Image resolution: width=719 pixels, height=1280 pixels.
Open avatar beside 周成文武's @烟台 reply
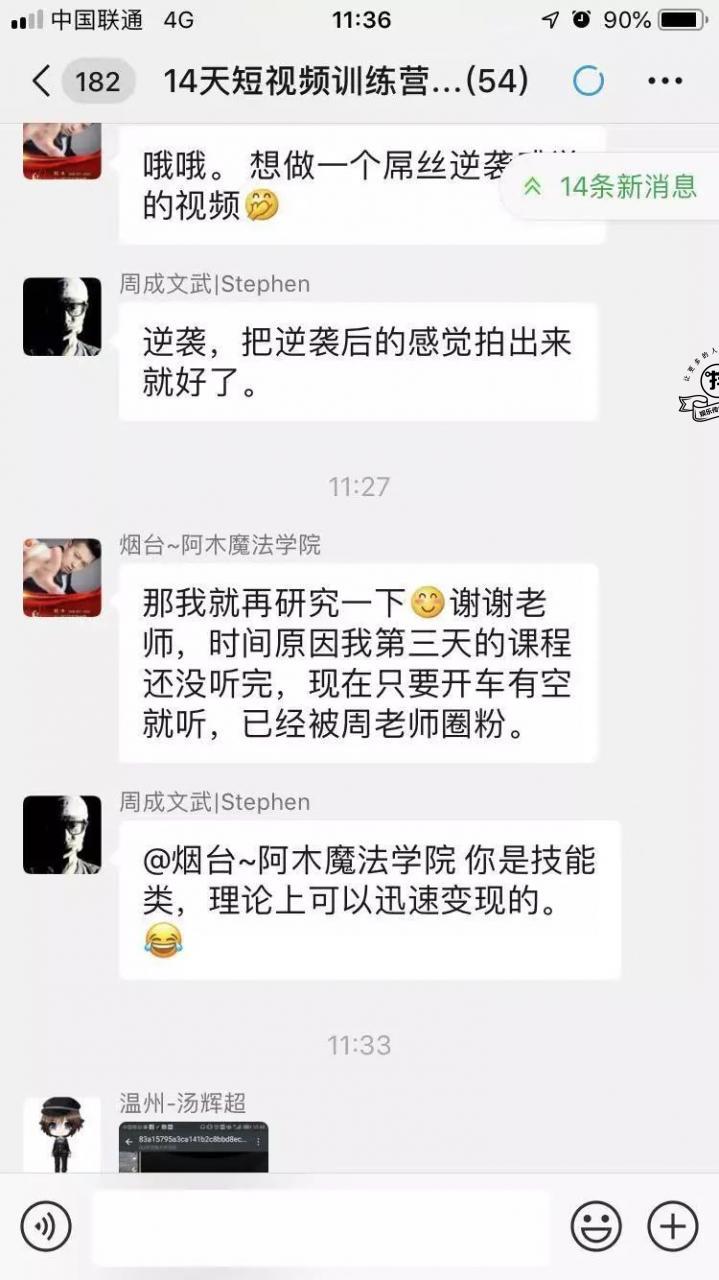(x=62, y=835)
